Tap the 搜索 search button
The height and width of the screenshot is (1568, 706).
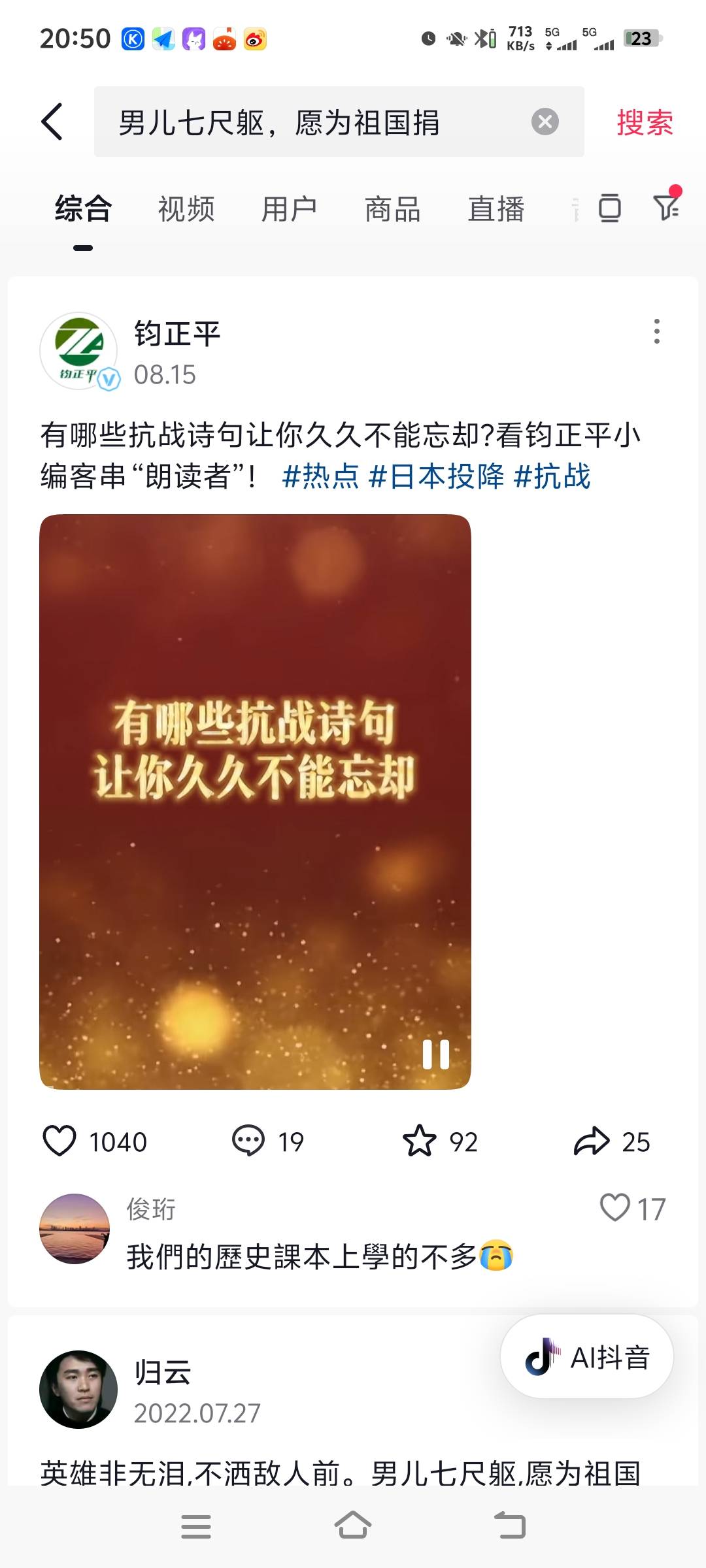tap(645, 123)
